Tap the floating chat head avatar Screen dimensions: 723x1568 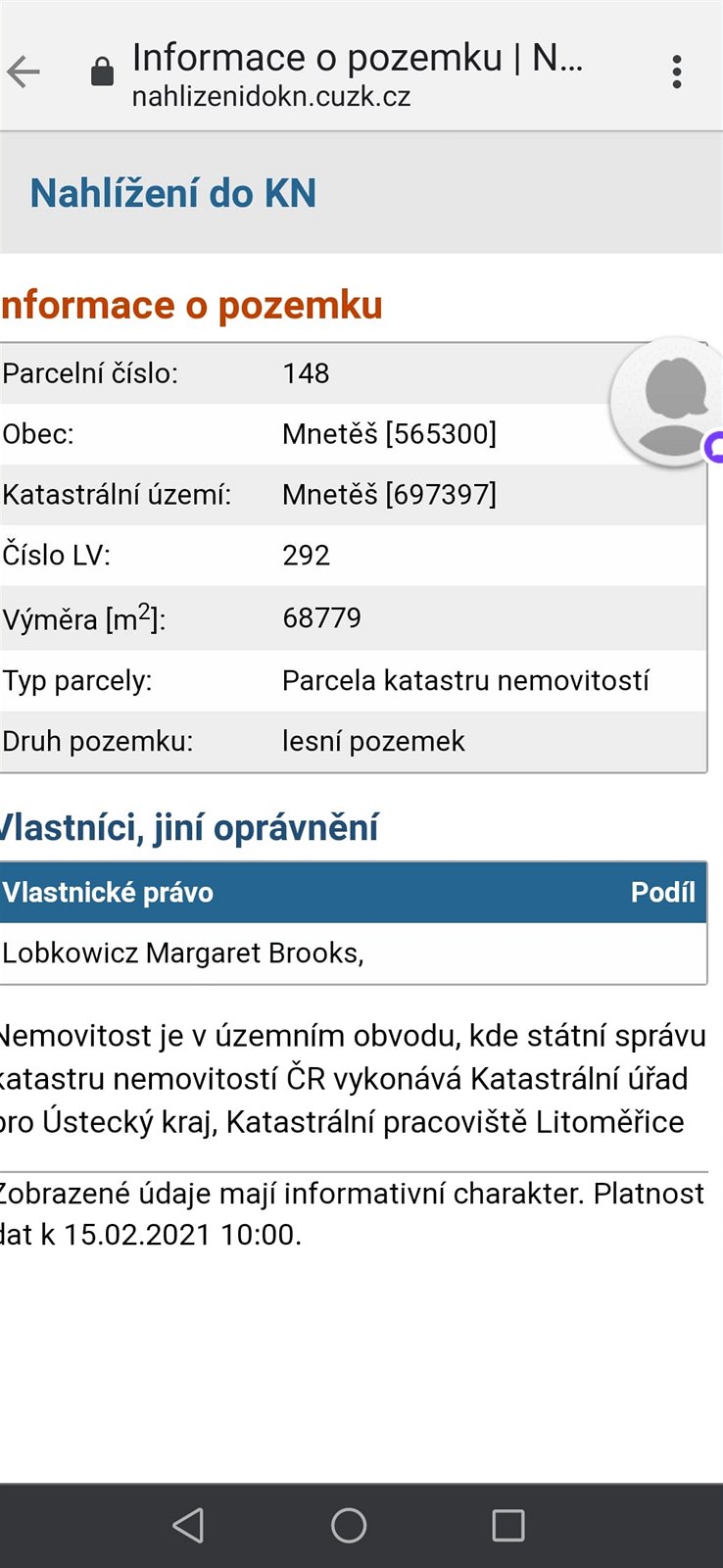(671, 401)
